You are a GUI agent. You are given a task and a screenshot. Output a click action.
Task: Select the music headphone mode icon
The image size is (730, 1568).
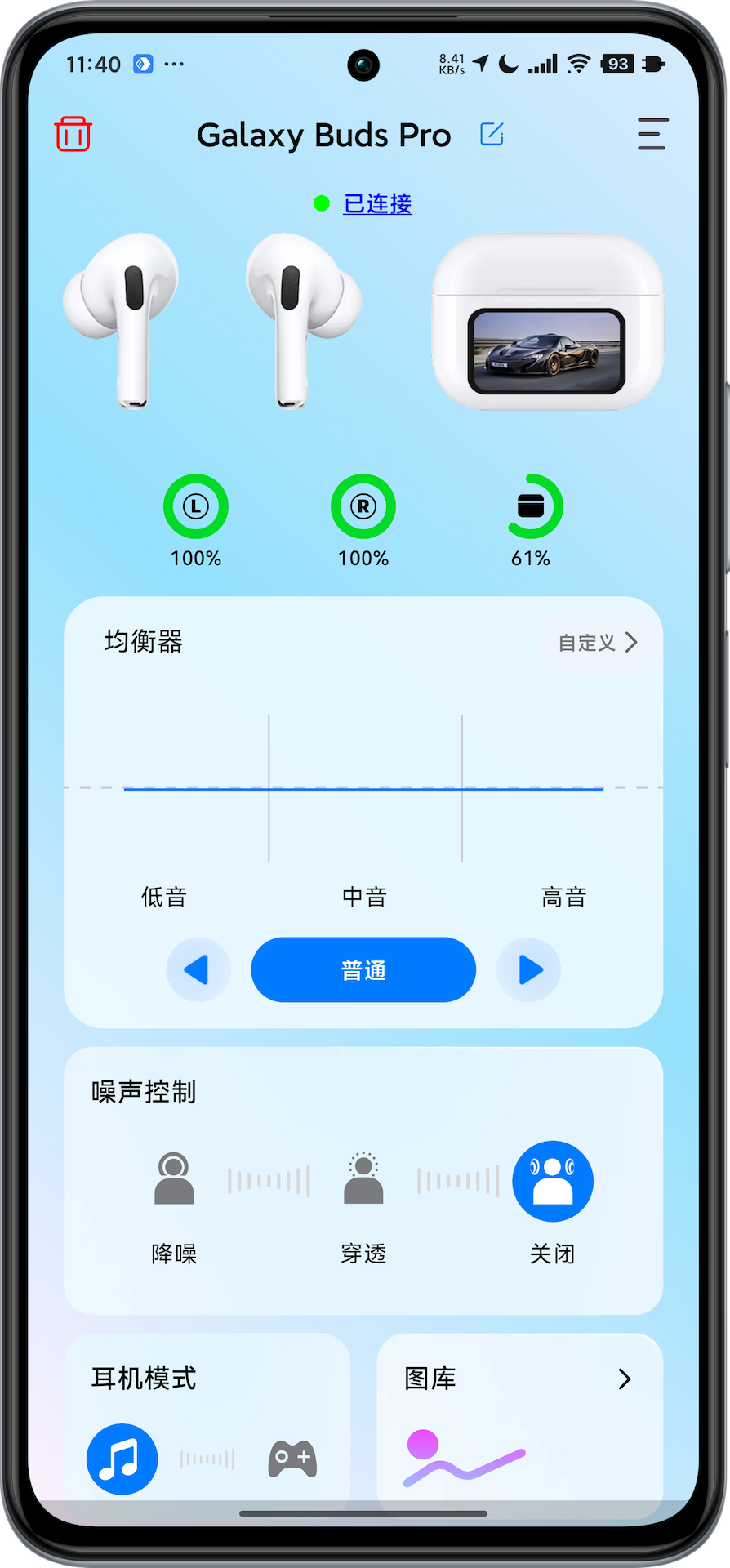click(x=121, y=1459)
